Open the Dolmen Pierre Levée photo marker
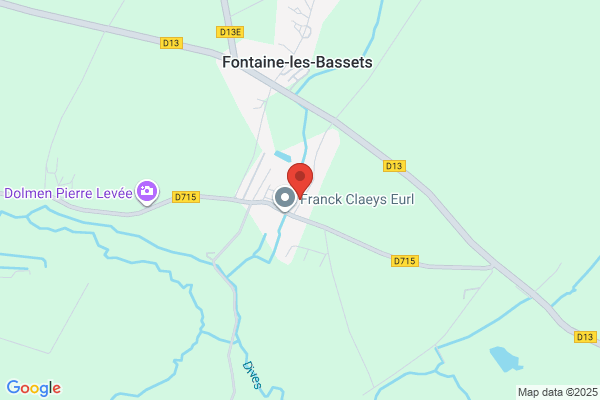Image resolution: width=600 pixels, height=400 pixels. point(147,192)
